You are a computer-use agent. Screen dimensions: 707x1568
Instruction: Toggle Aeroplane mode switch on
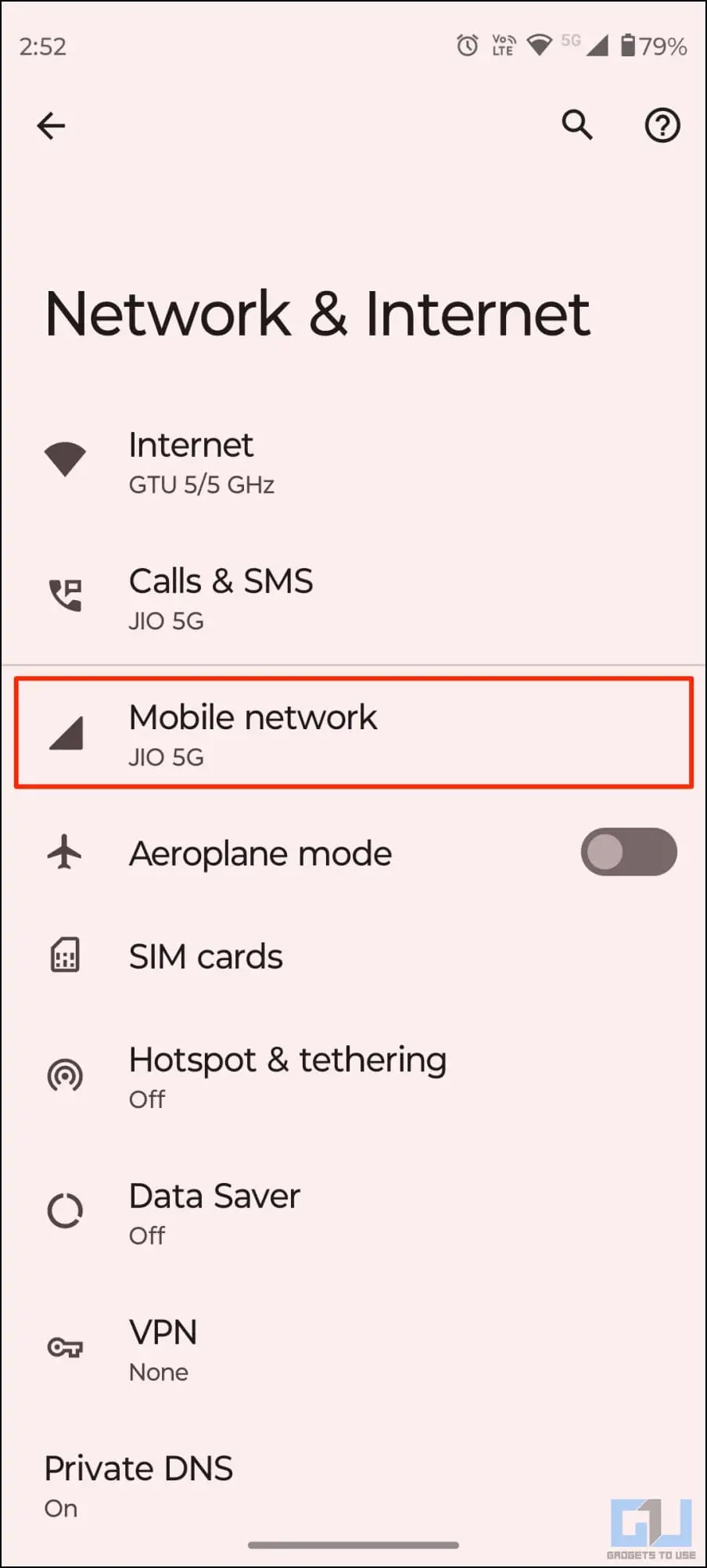[629, 852]
